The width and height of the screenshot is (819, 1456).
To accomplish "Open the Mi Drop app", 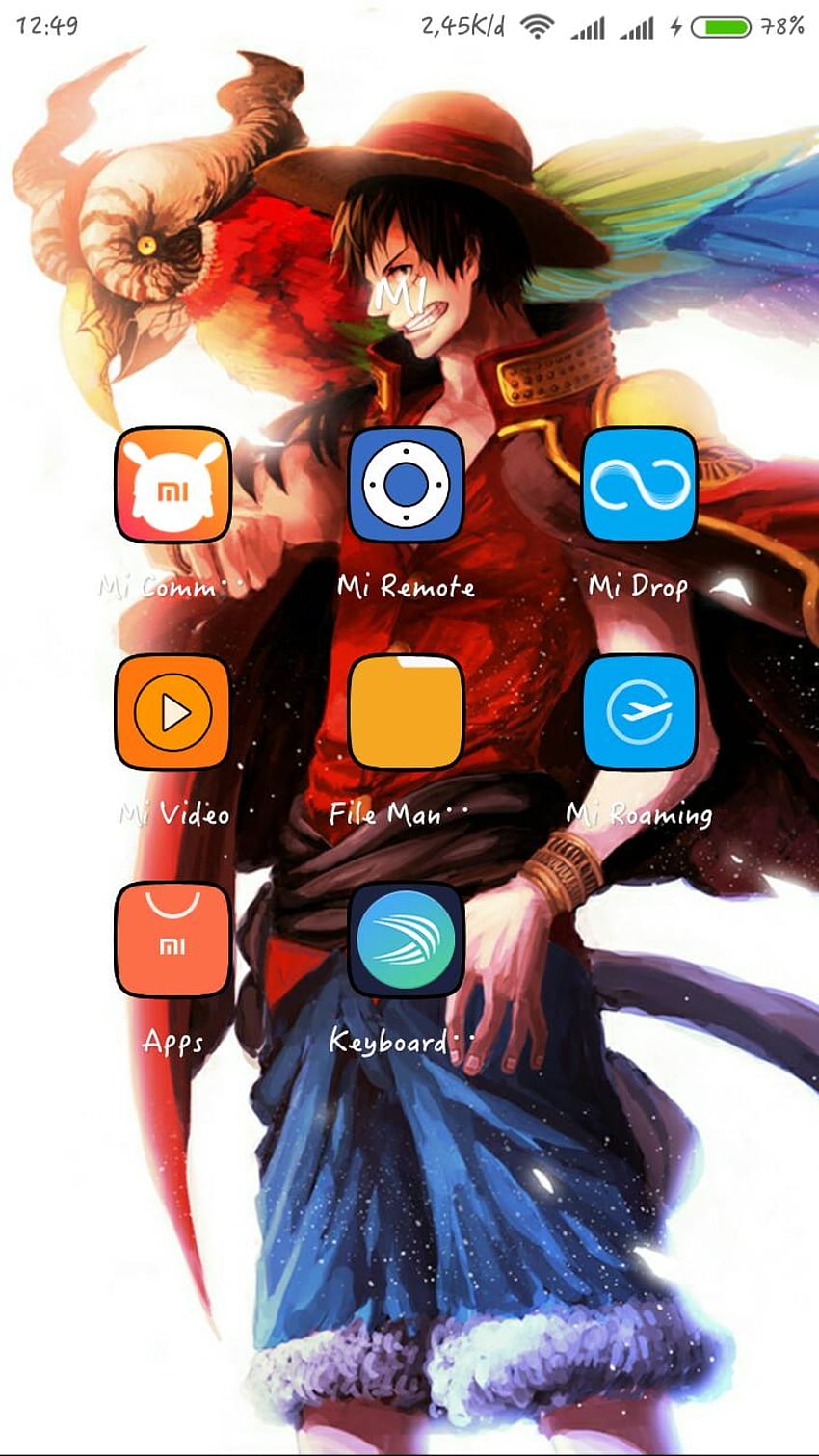I will click(x=640, y=485).
